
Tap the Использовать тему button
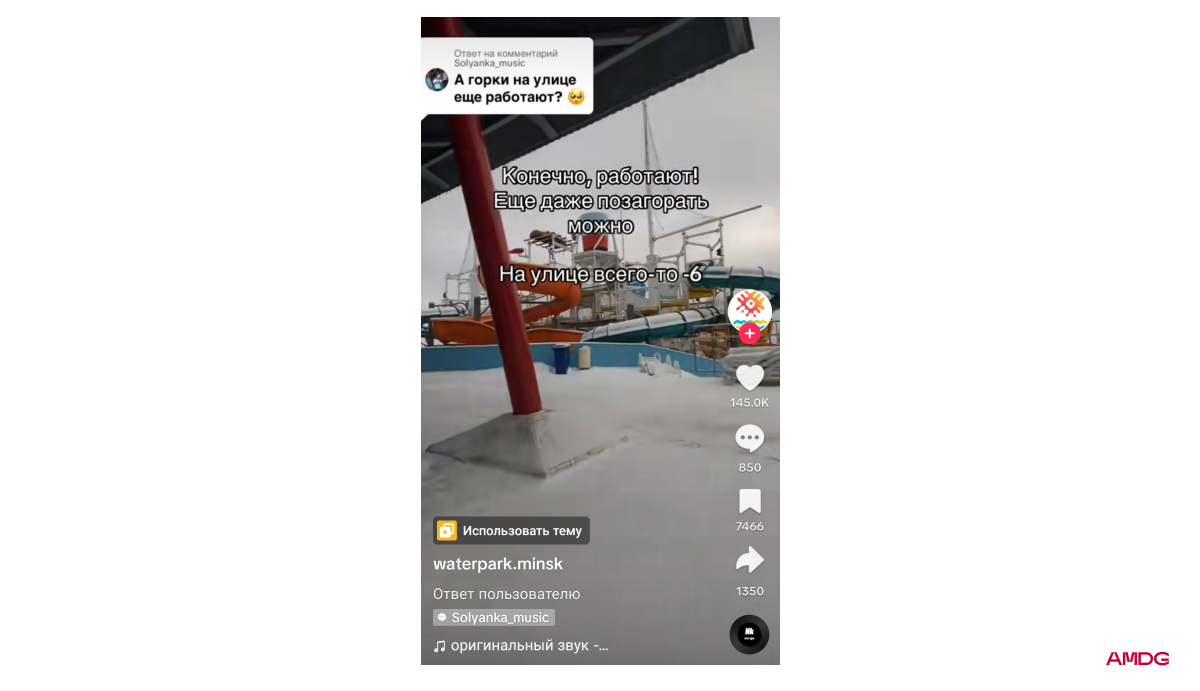[511, 531]
